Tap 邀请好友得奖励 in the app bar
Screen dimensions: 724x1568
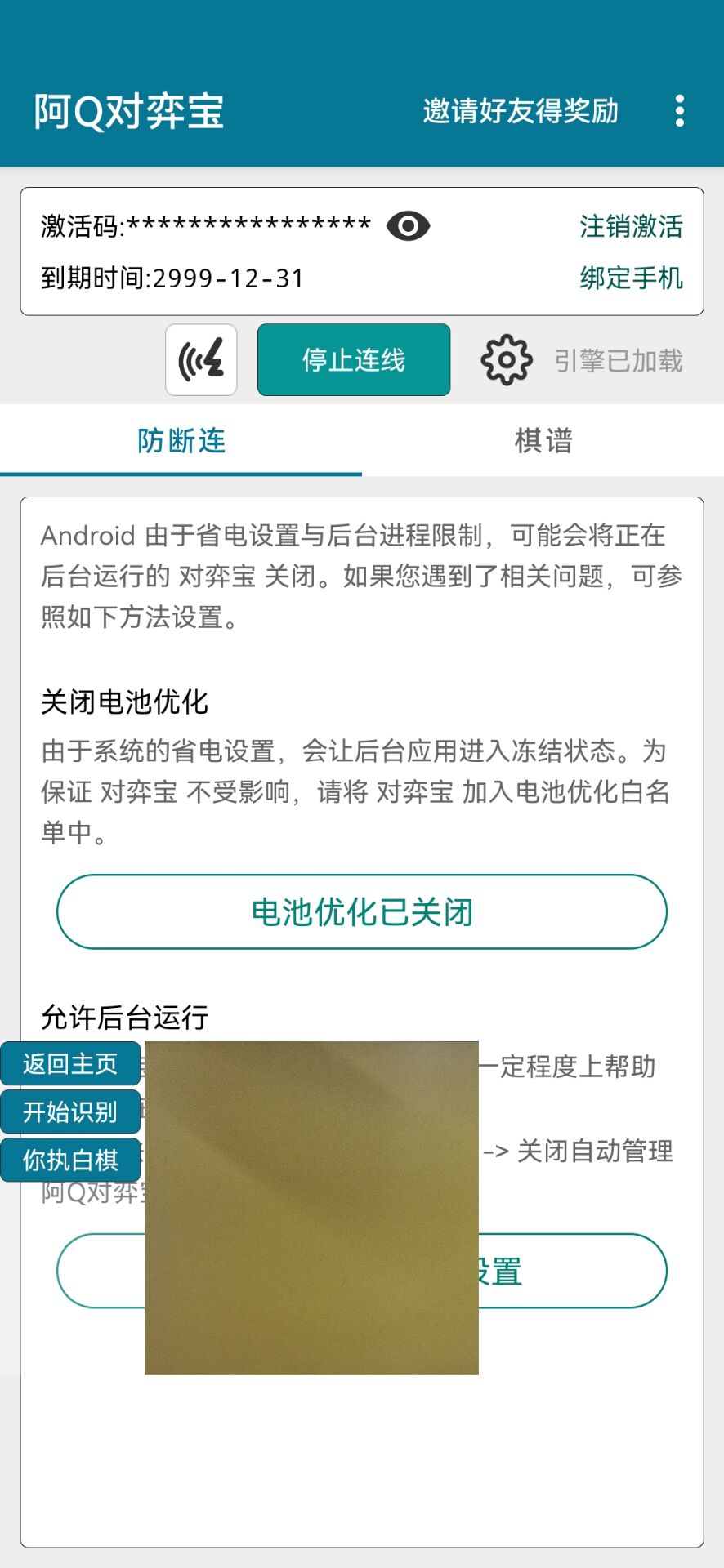521,111
